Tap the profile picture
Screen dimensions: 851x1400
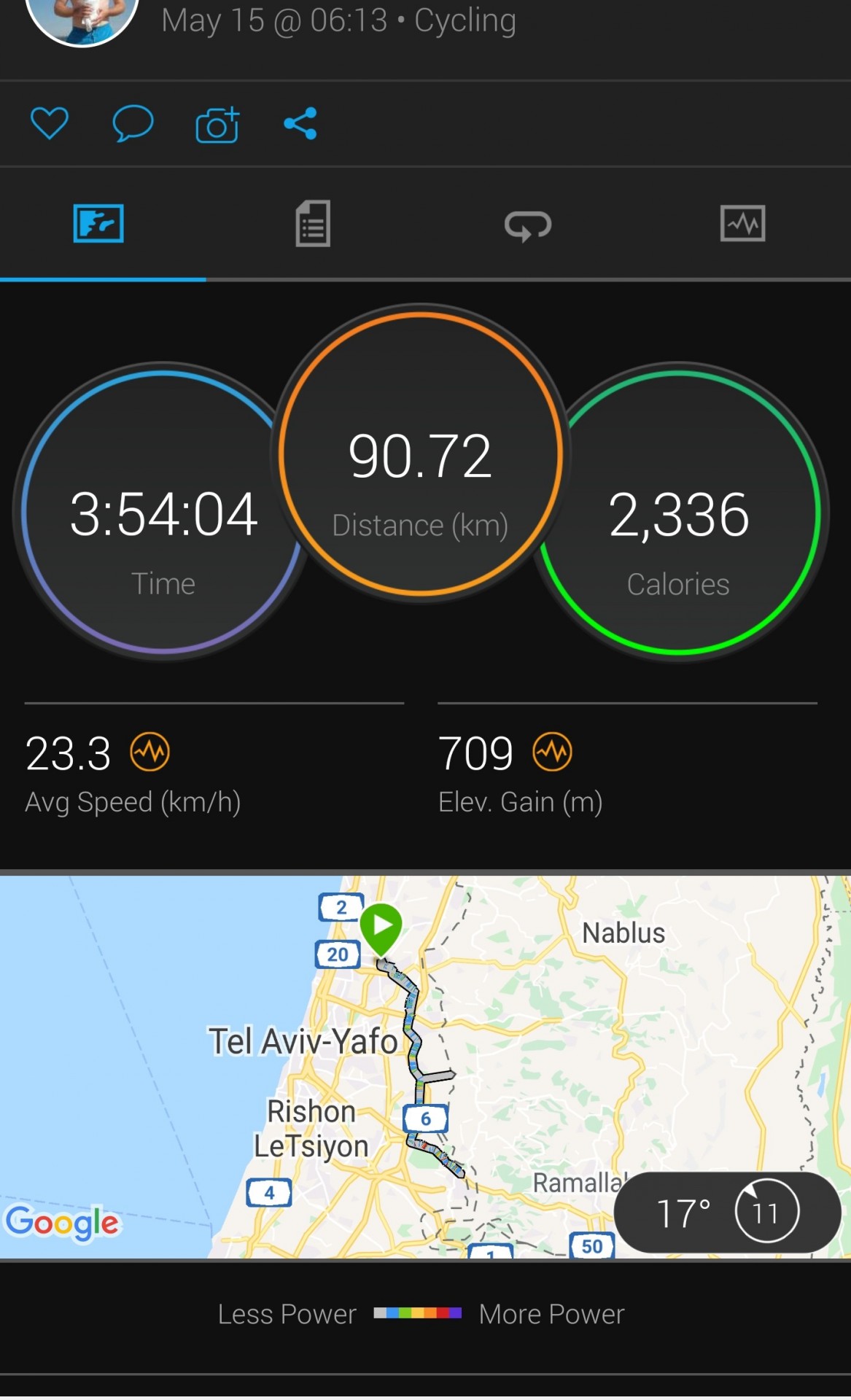[x=82, y=18]
